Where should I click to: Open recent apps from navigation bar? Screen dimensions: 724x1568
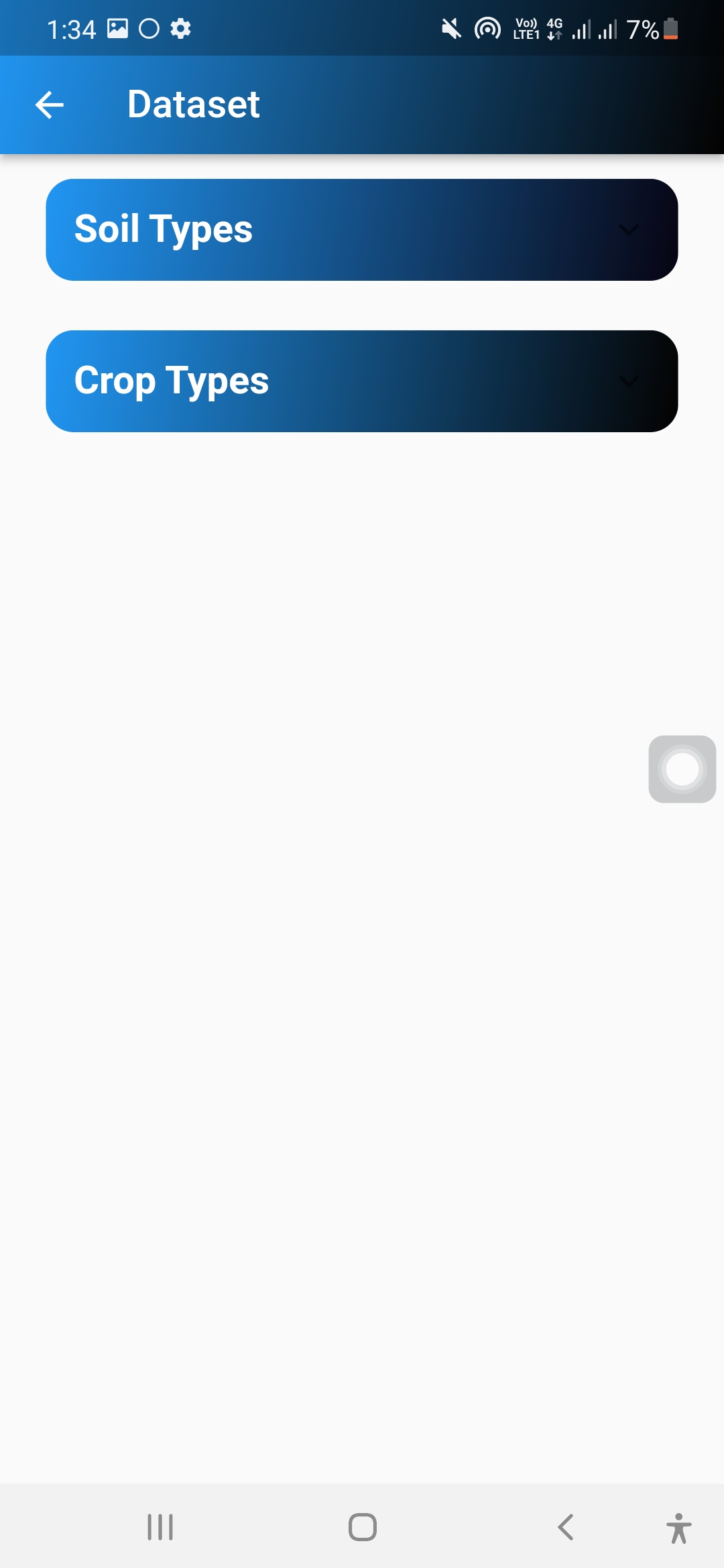point(160,1527)
